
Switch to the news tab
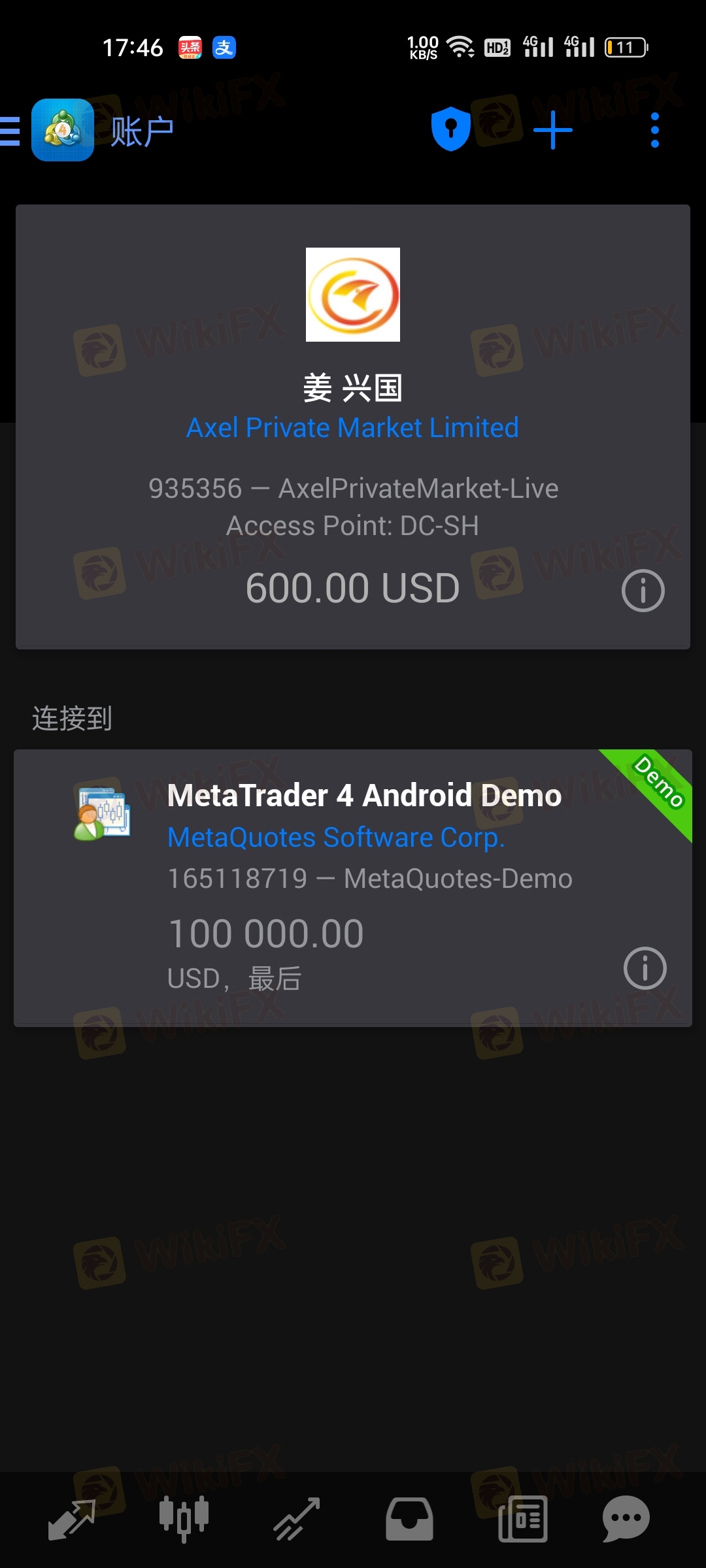coord(522,1518)
